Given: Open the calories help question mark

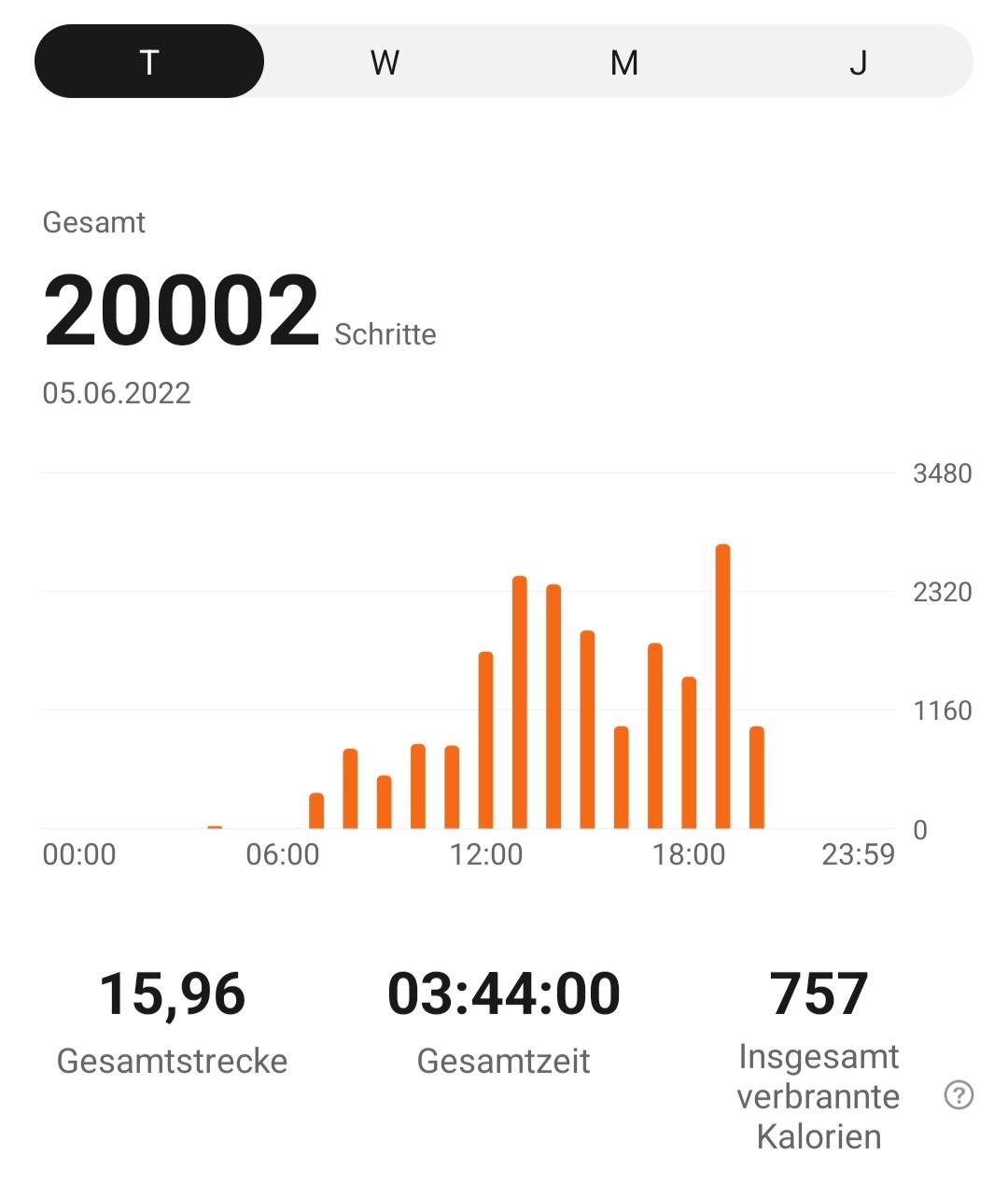Looking at the screenshot, I should [x=959, y=1095].
